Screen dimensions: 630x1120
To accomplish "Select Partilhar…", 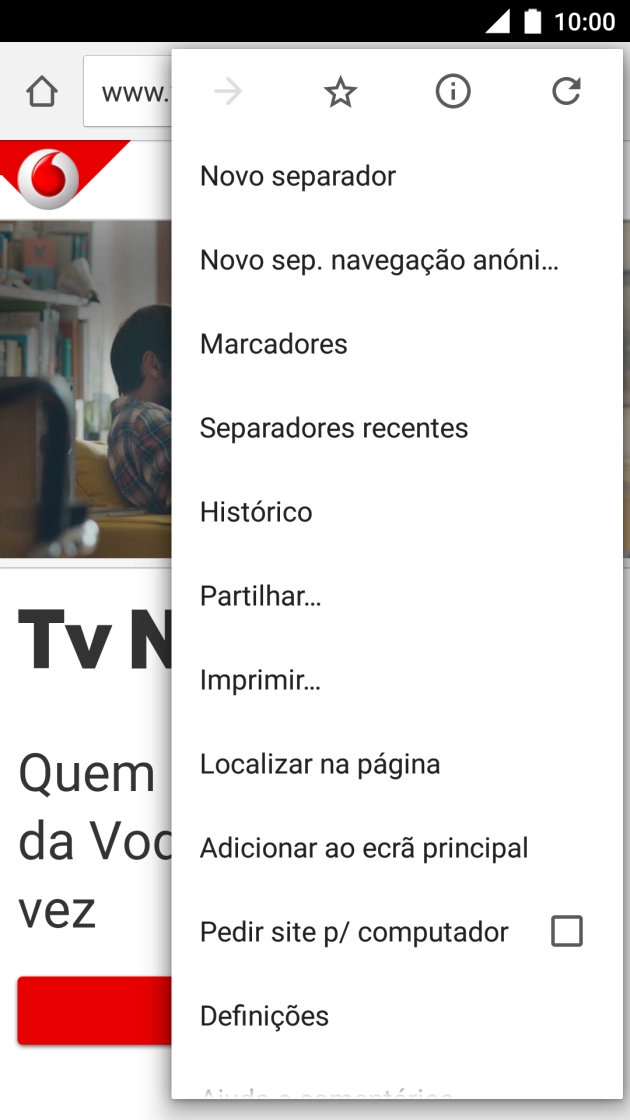I will coord(260,596).
